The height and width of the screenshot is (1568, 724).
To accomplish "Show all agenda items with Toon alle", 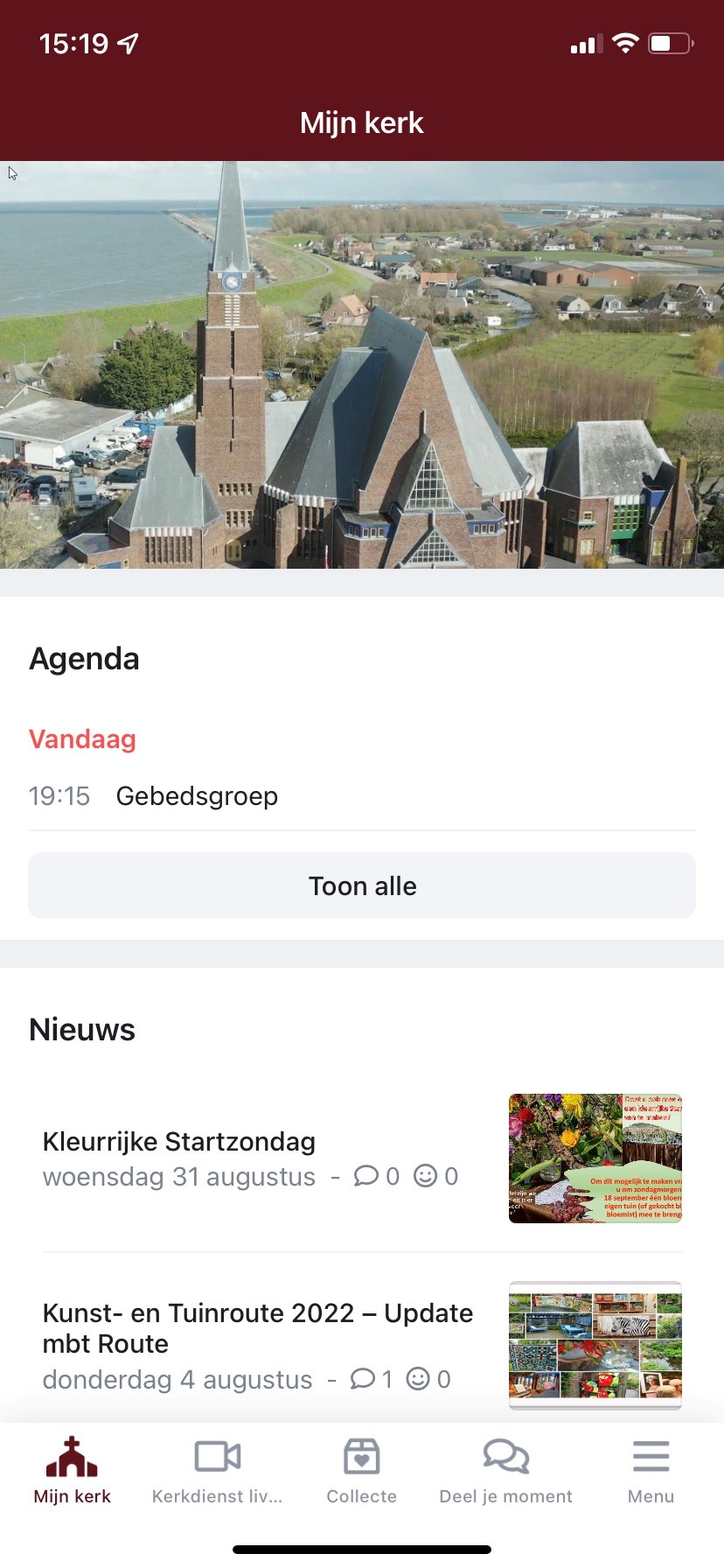I will pos(362,885).
